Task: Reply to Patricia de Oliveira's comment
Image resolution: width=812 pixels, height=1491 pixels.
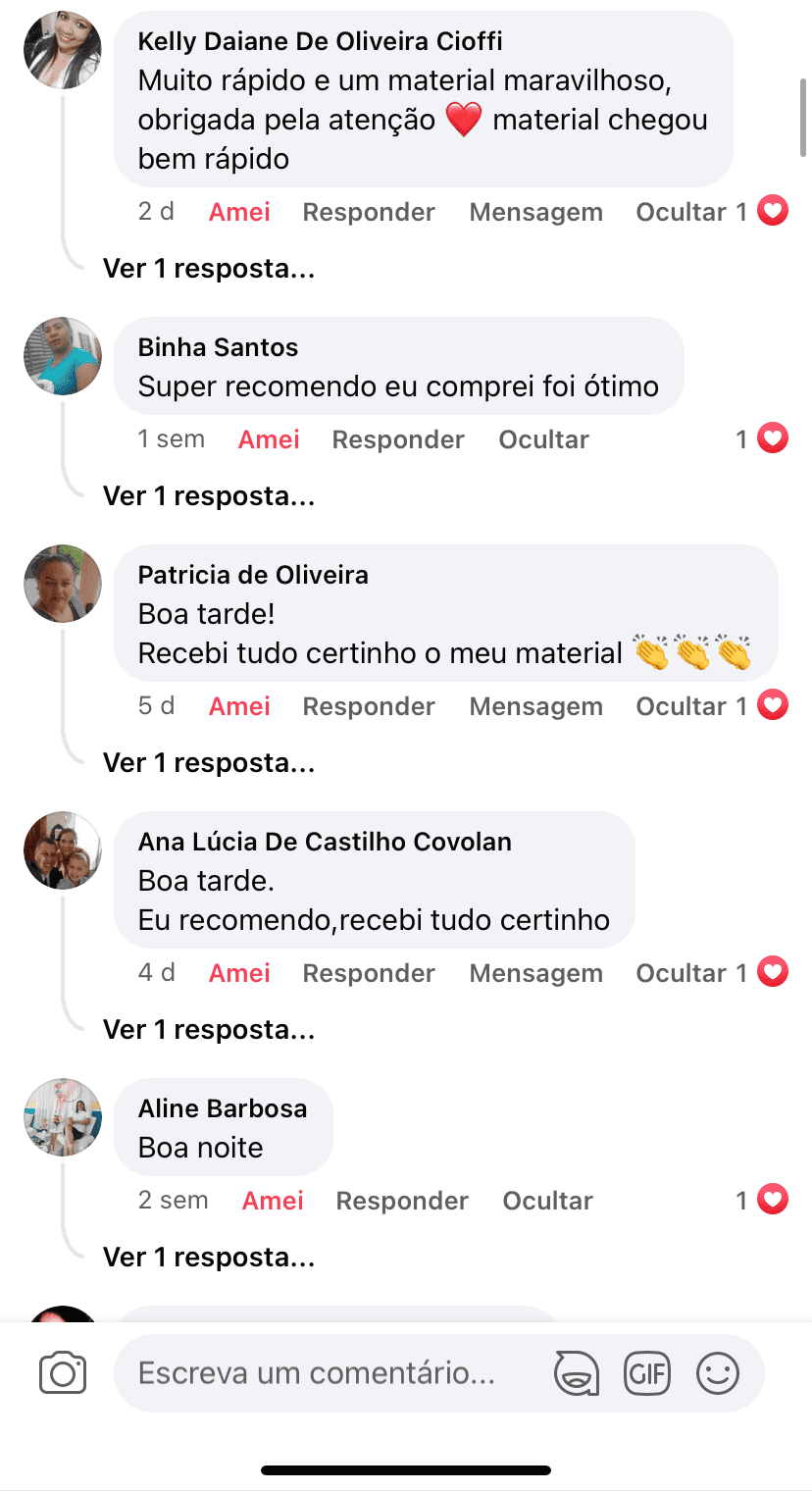Action: point(369,706)
